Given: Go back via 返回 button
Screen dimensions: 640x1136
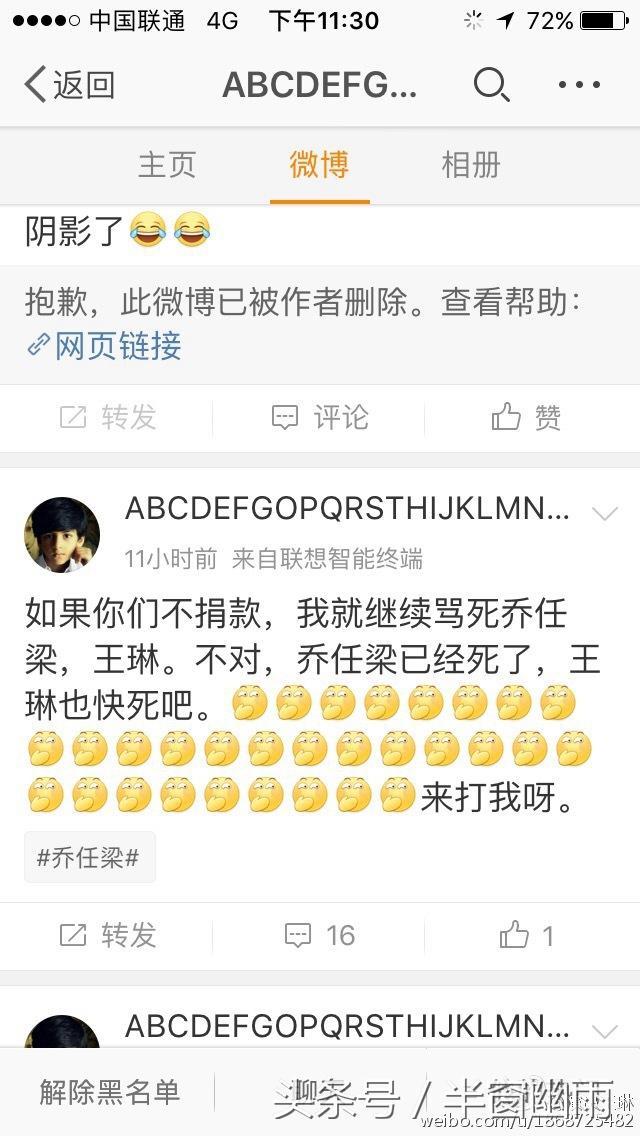Looking at the screenshot, I should coord(70,85).
